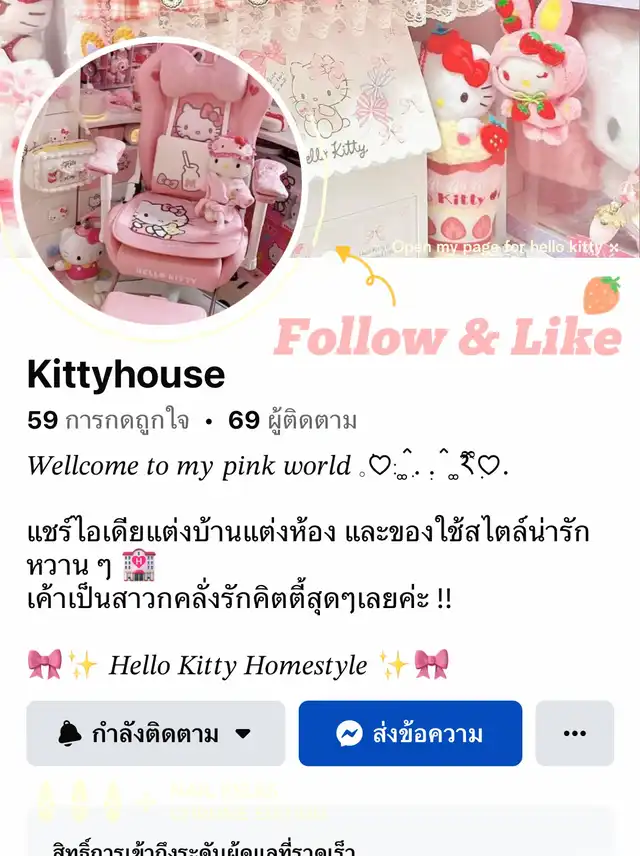
Task: Open the following dropdown button
Action: tap(155, 734)
